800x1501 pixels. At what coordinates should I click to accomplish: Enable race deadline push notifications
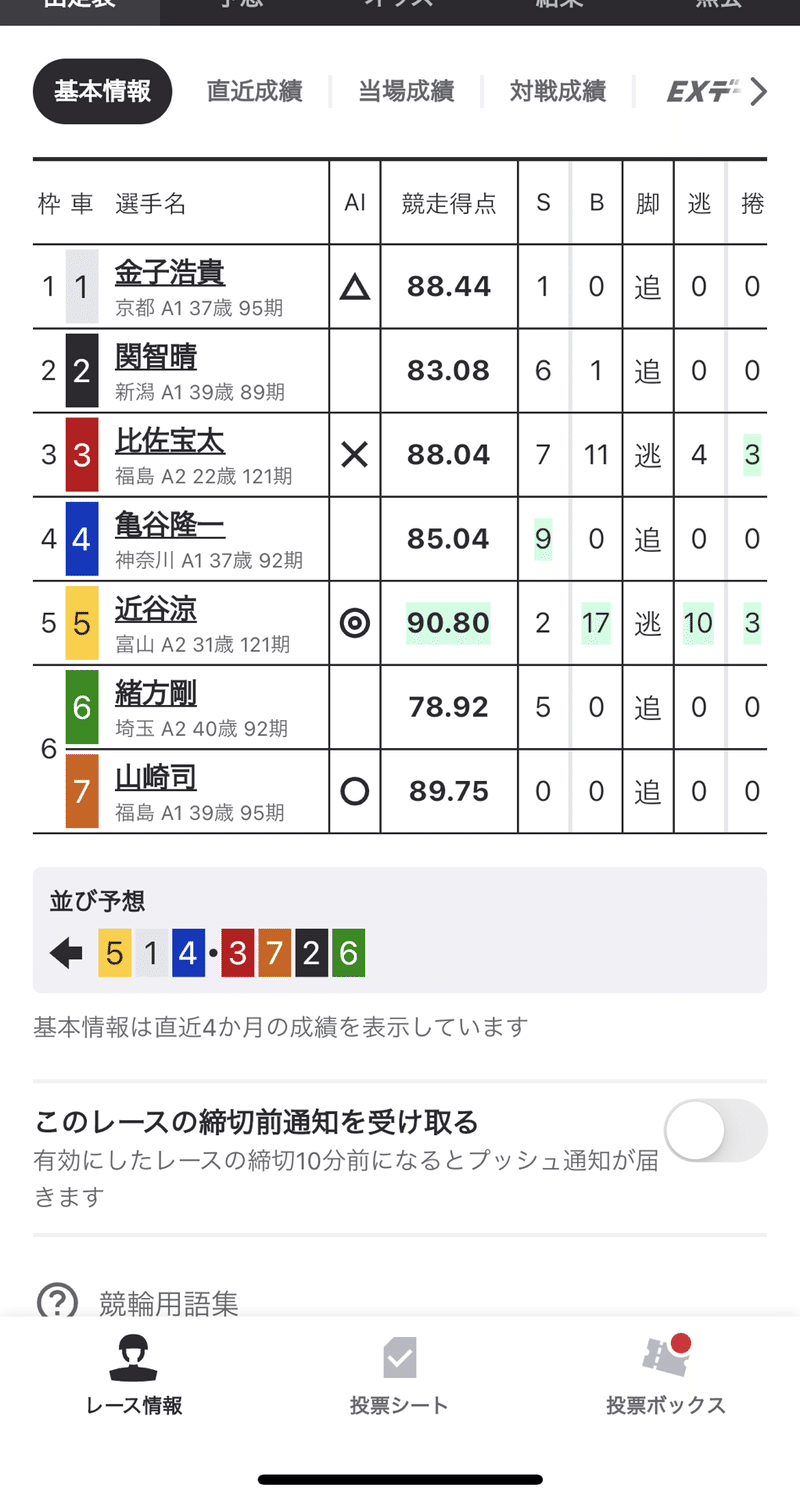coord(716,1130)
